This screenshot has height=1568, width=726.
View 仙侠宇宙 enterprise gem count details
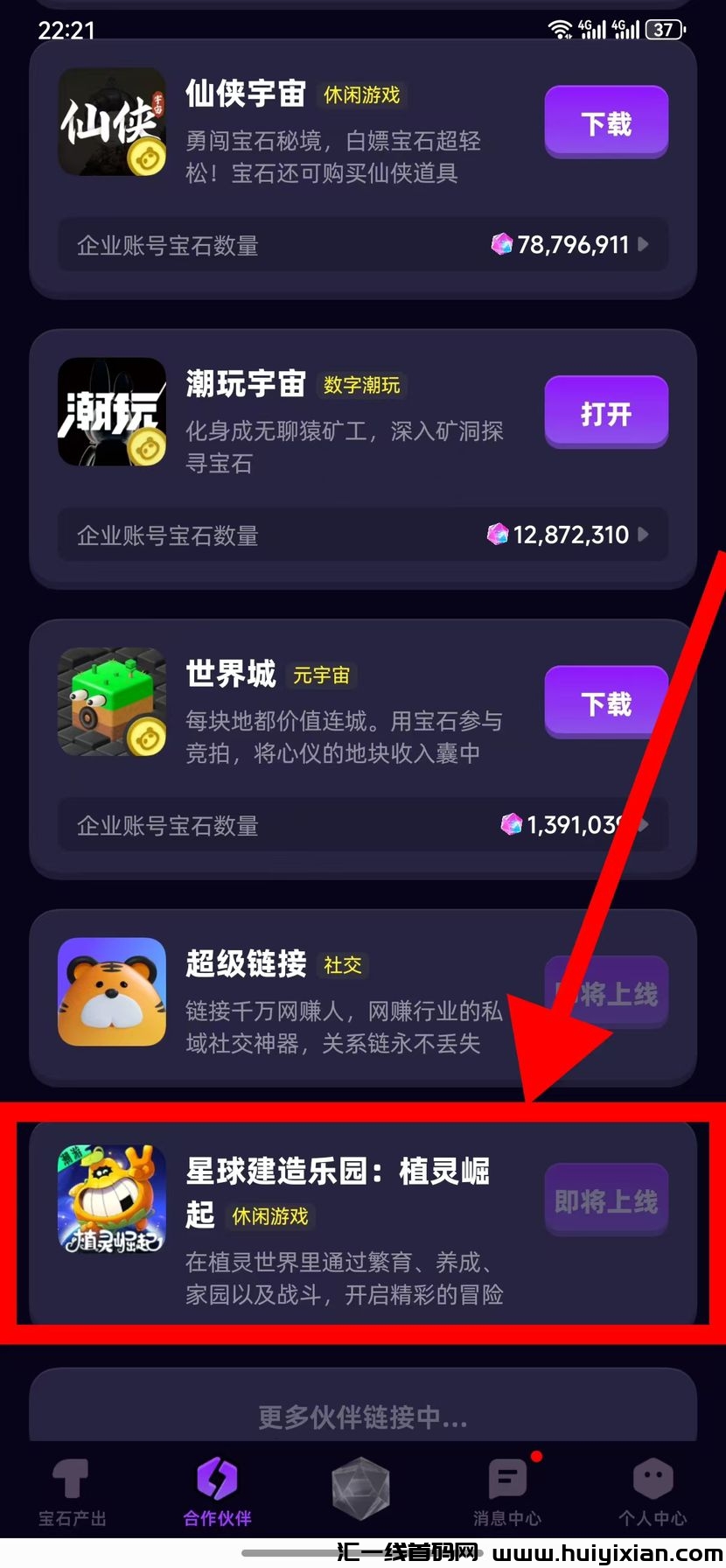tap(363, 245)
